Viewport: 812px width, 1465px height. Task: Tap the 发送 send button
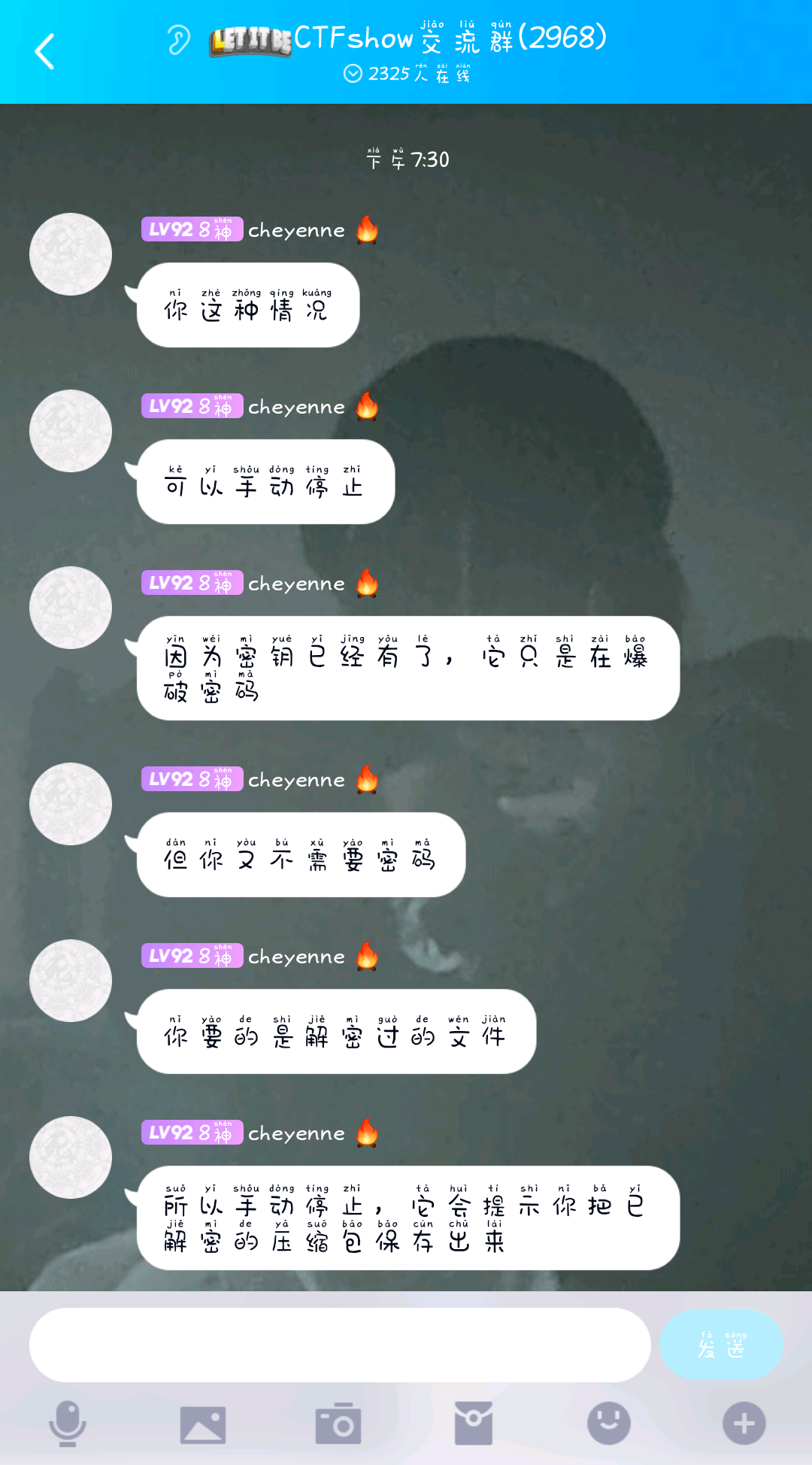(720, 1345)
